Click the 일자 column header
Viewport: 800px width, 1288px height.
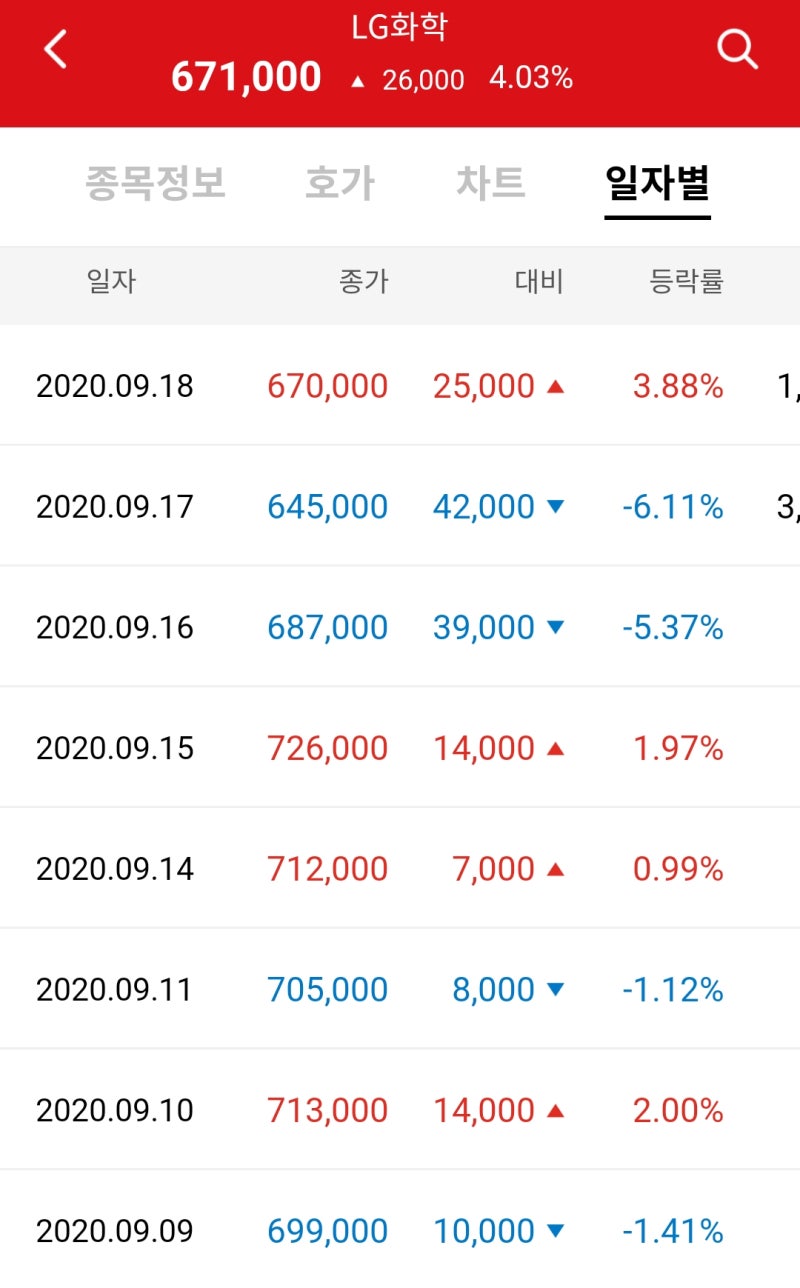pyautogui.click(x=111, y=282)
